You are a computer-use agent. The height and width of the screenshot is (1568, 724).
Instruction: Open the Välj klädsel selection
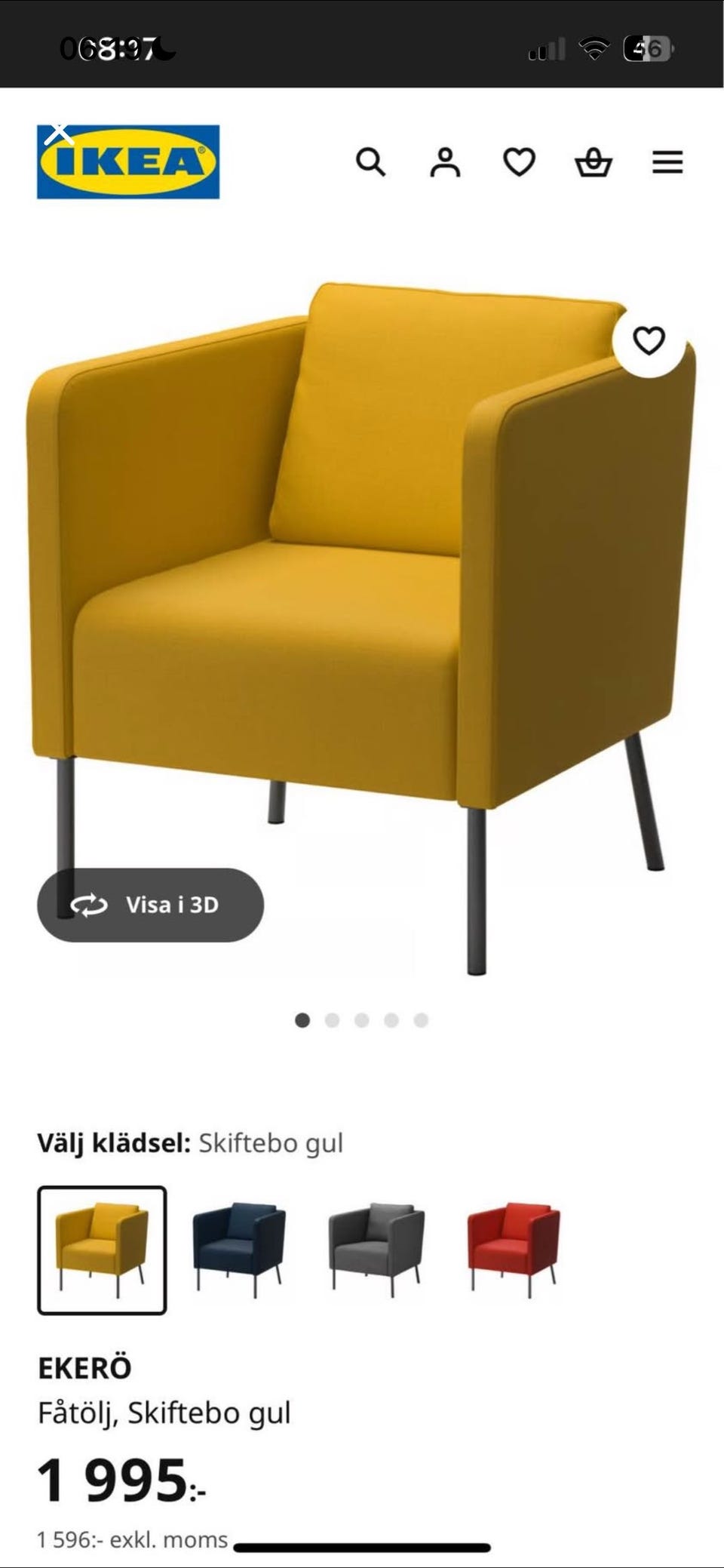(191, 1142)
